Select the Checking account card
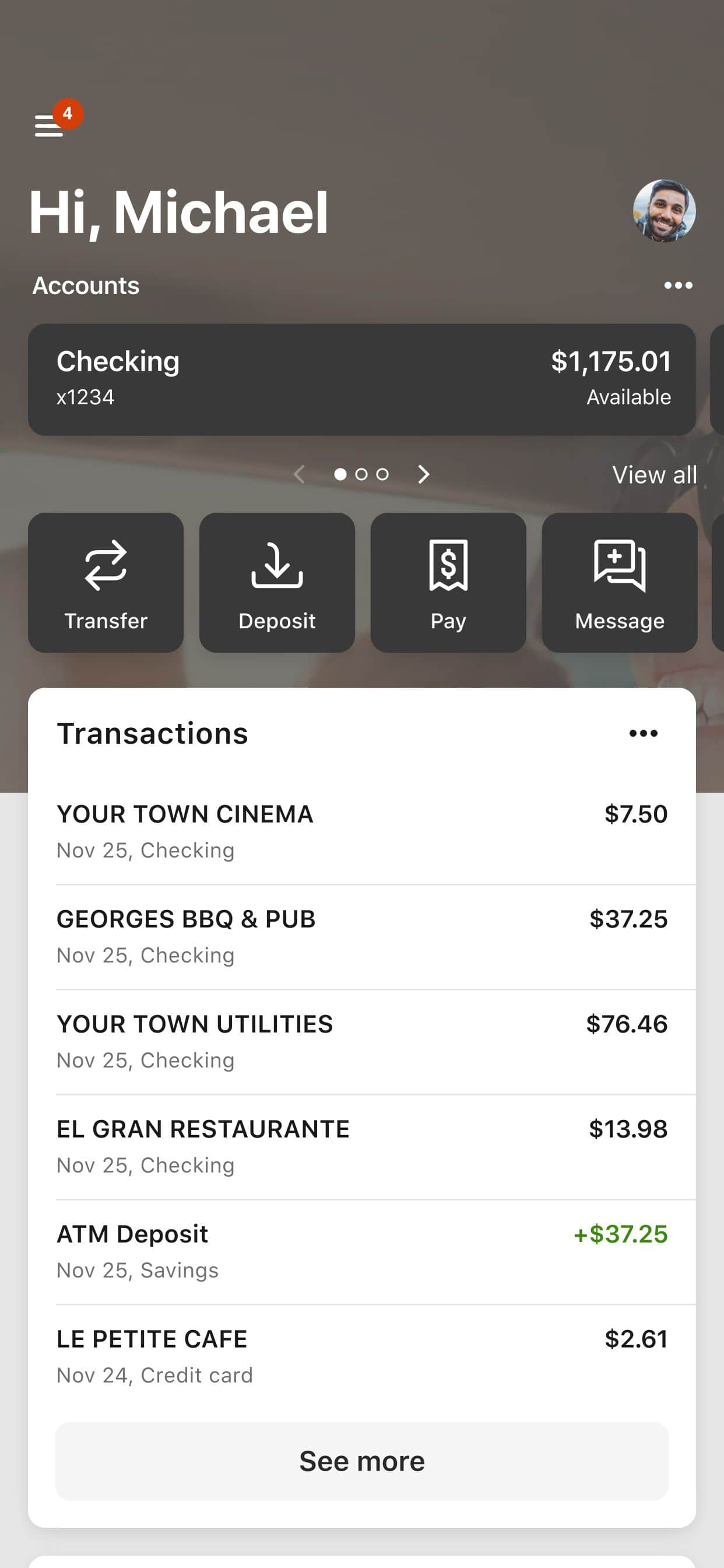This screenshot has height=1568, width=724. coord(362,377)
